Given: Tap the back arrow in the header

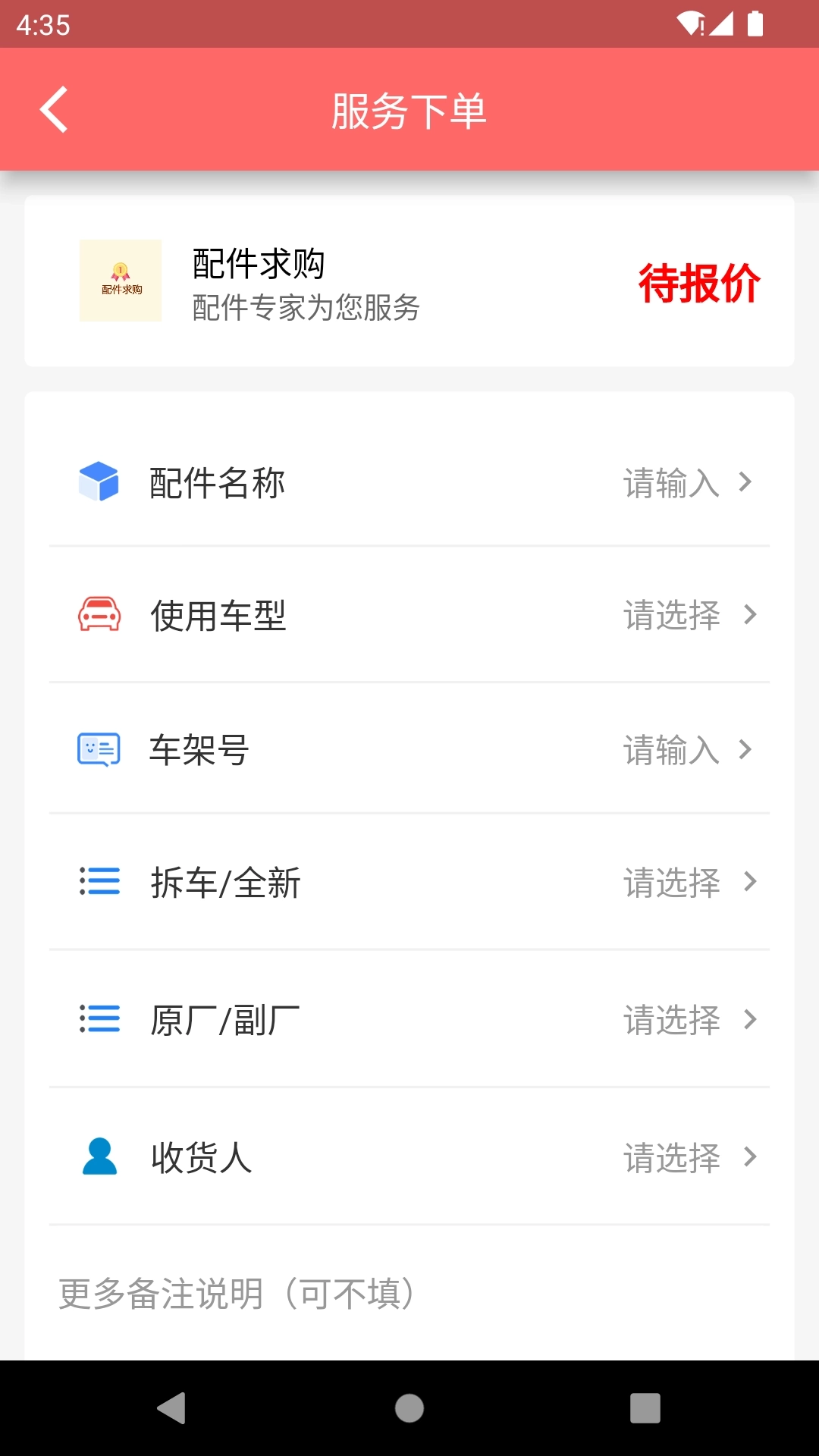Looking at the screenshot, I should point(54,108).
